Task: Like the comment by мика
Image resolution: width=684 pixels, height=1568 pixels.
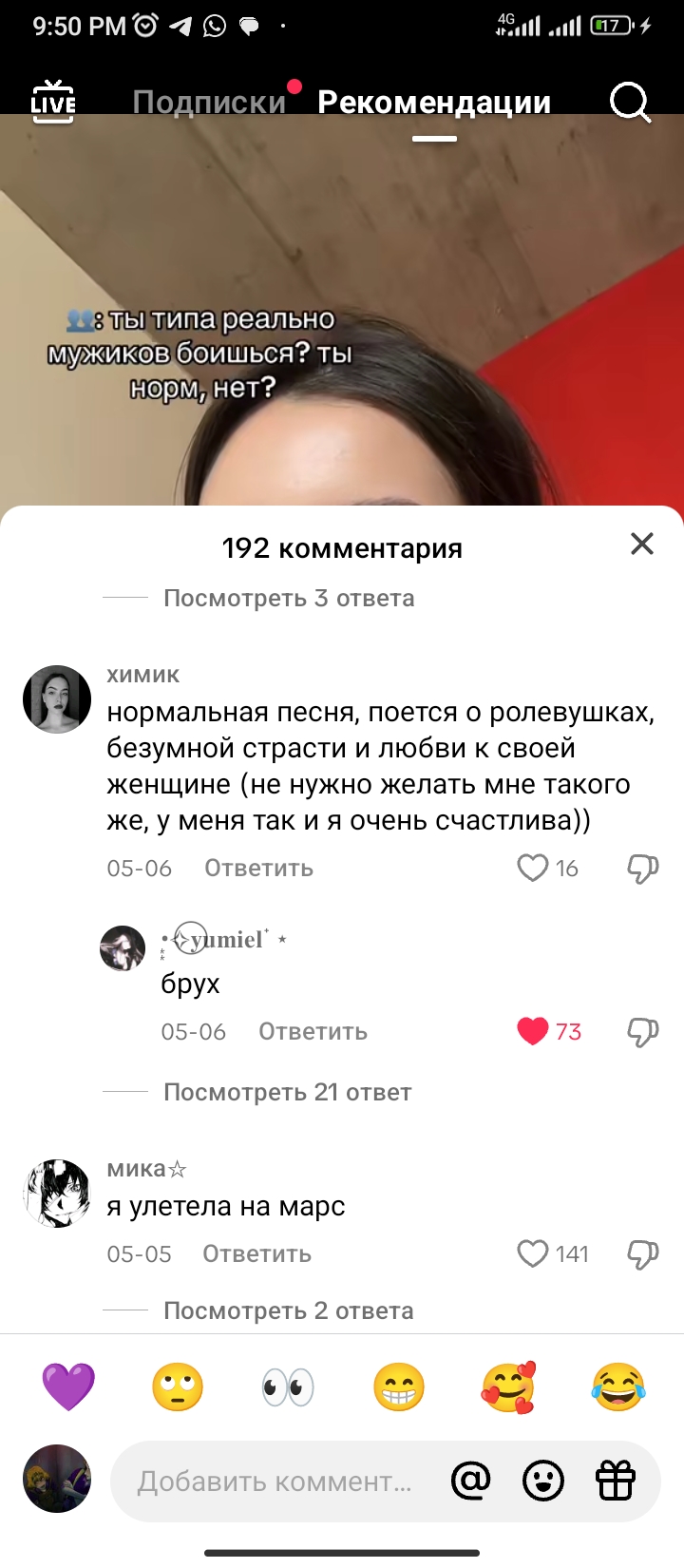Action: click(x=533, y=1253)
